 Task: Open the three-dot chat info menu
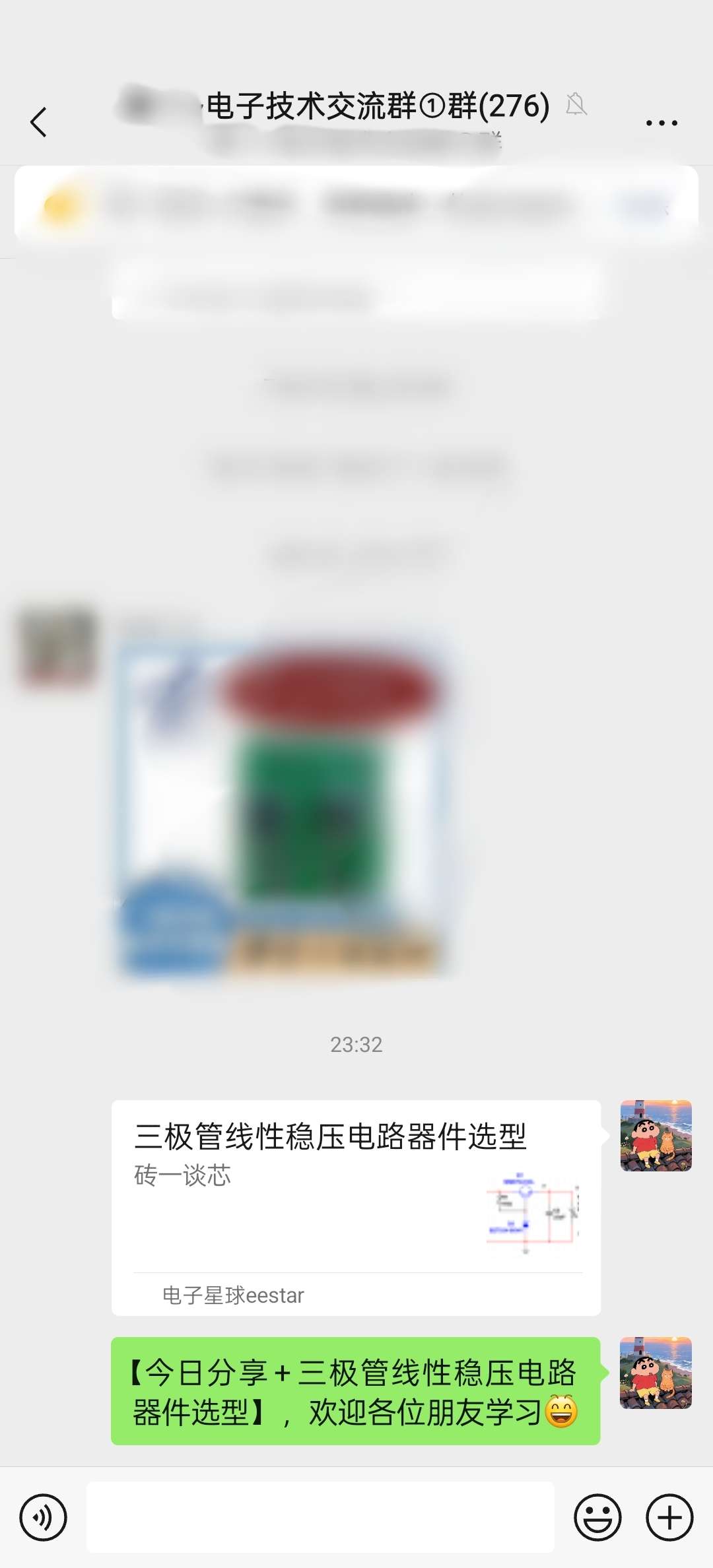click(661, 123)
